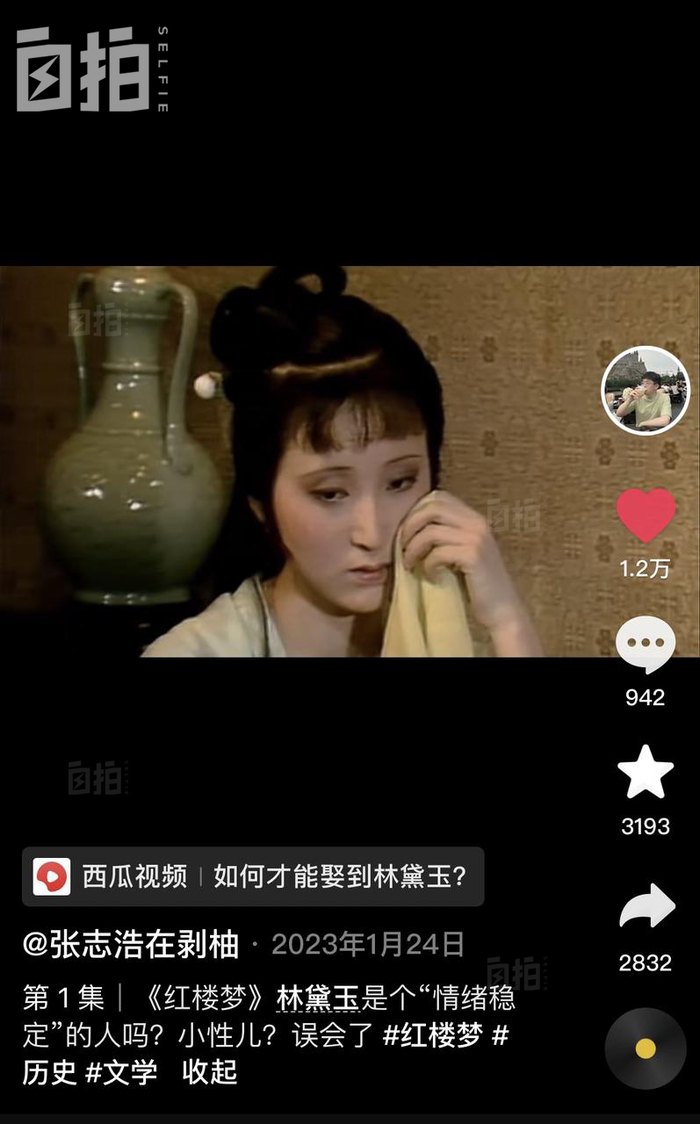Collapse the caption with 收起
This screenshot has height=1124, width=700.
point(209,1072)
